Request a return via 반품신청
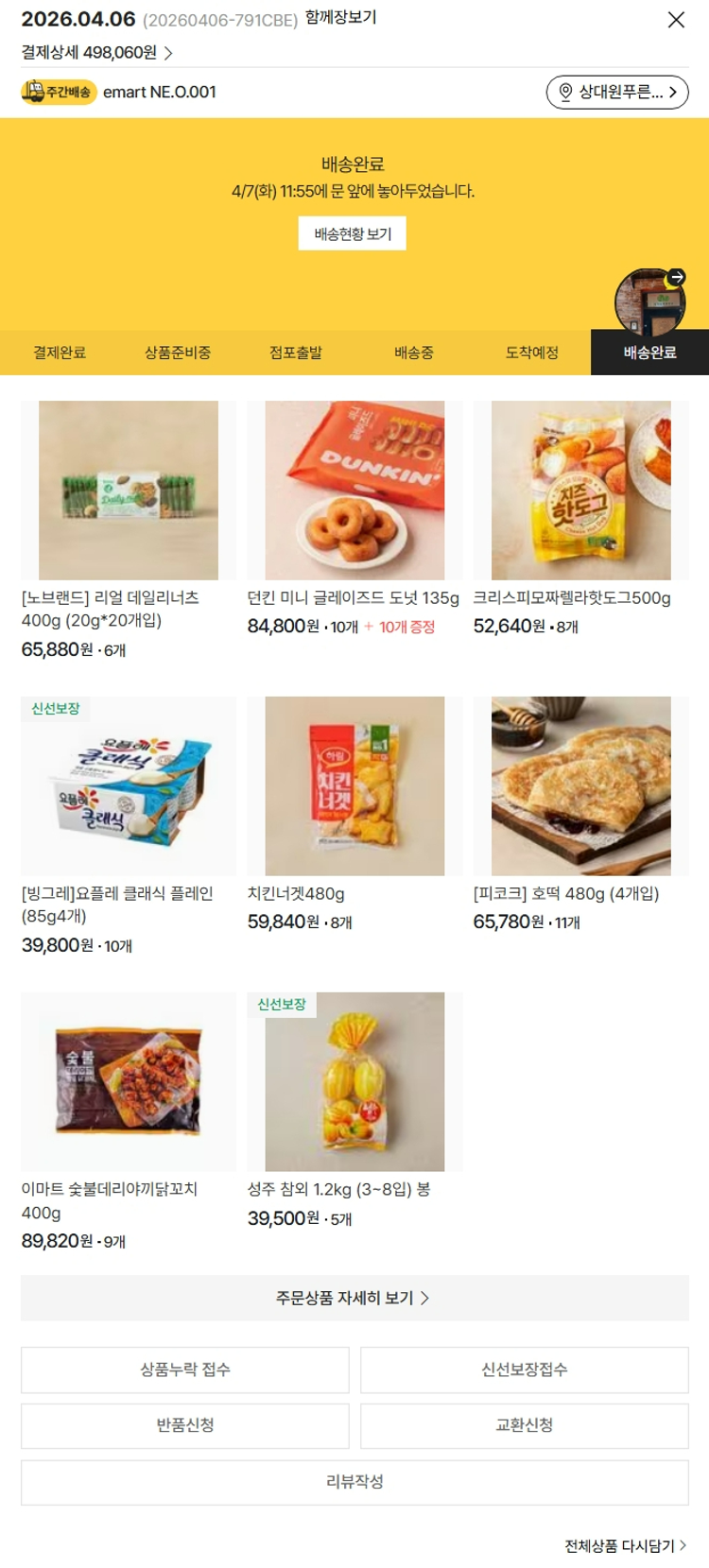 click(x=185, y=1425)
